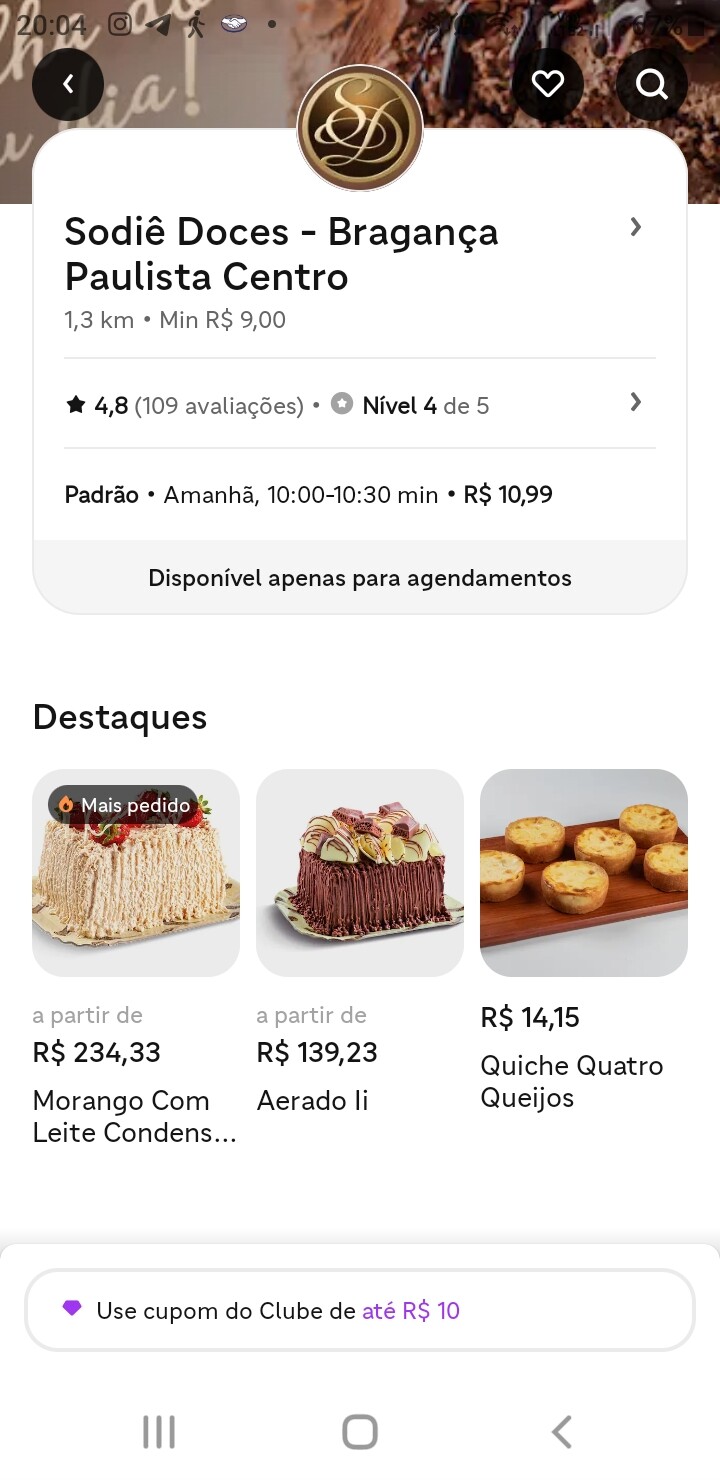Go back using the top arrow

pyautogui.click(x=68, y=85)
